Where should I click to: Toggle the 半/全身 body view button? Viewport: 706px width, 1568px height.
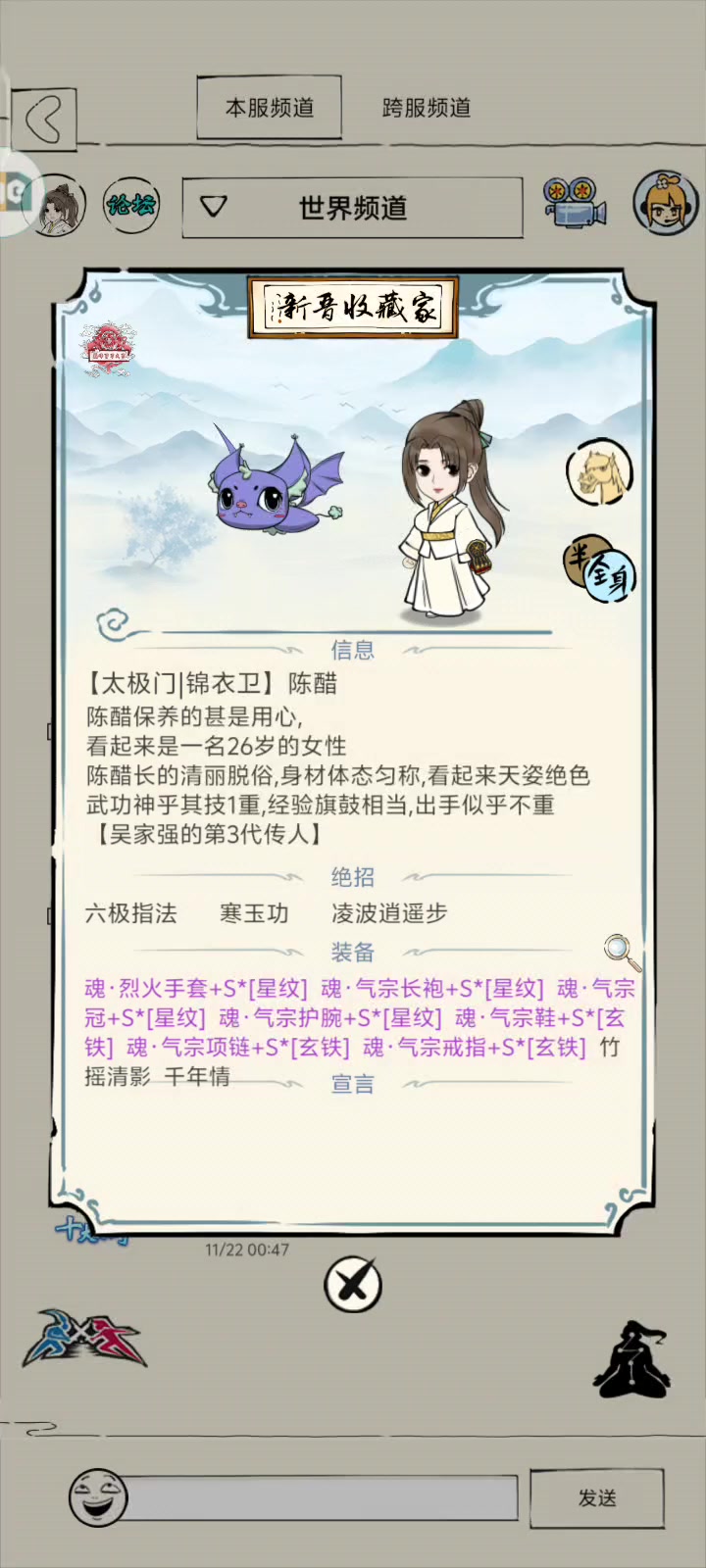tap(600, 569)
